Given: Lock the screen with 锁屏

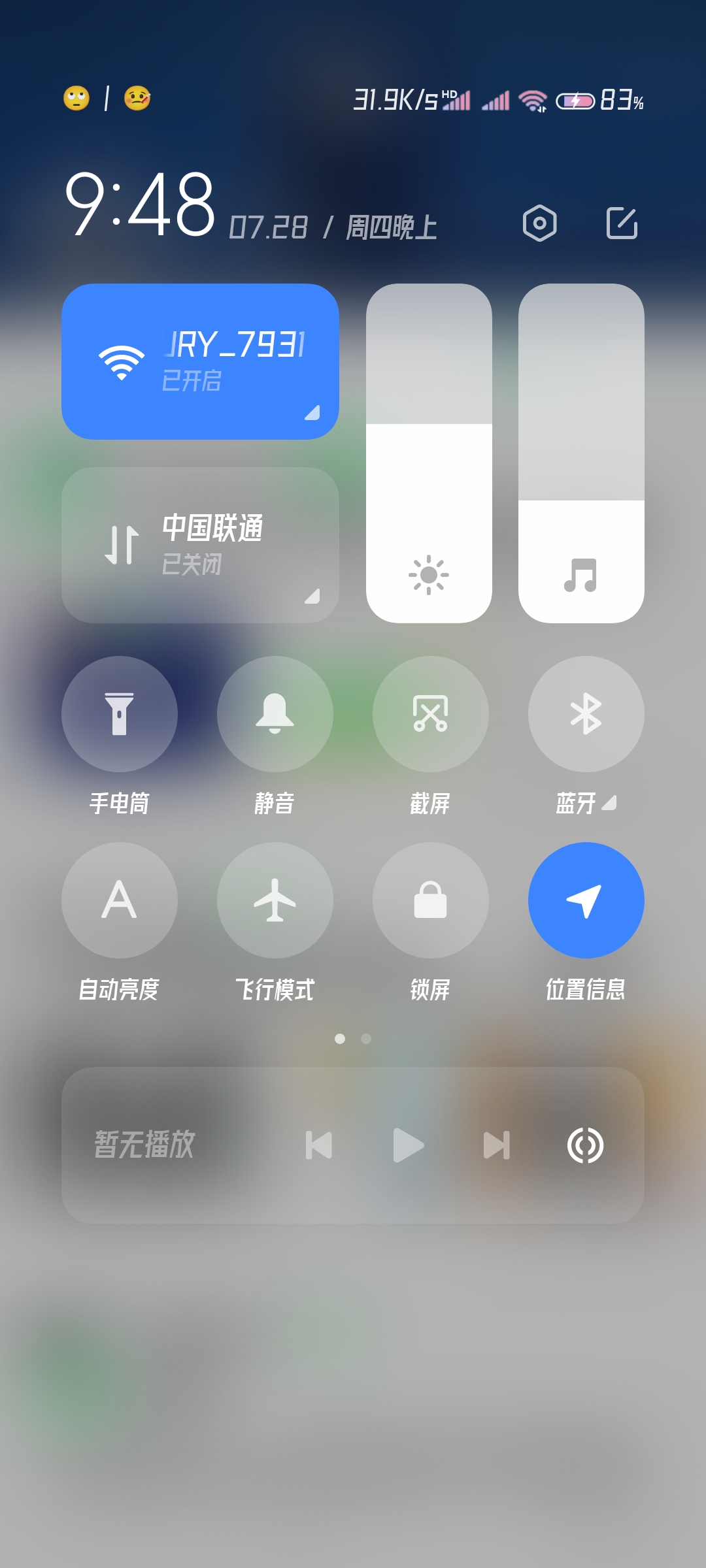Looking at the screenshot, I should (x=431, y=900).
